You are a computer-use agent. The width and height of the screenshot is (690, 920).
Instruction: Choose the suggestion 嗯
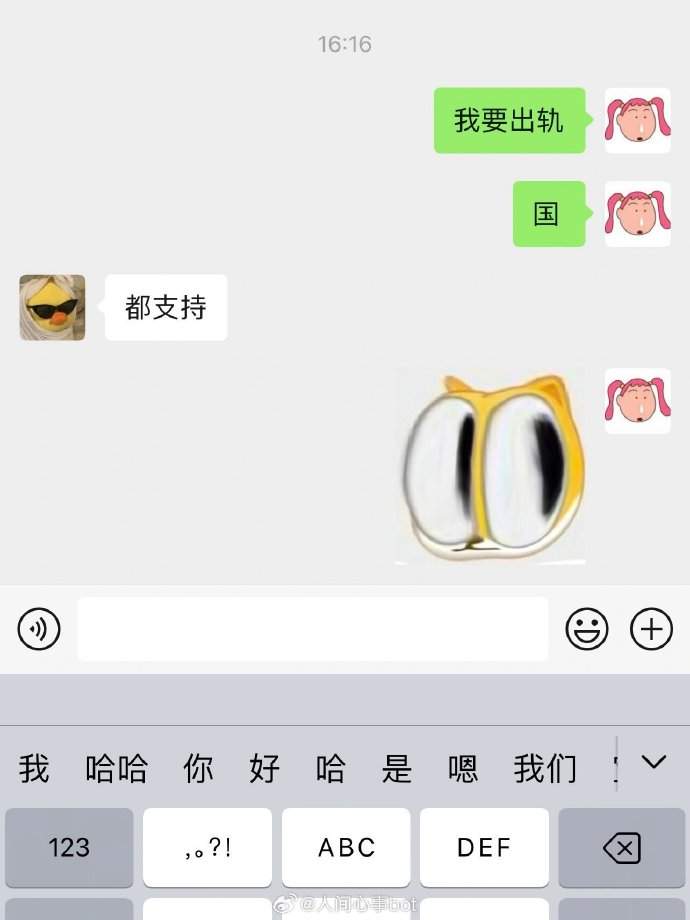click(463, 768)
